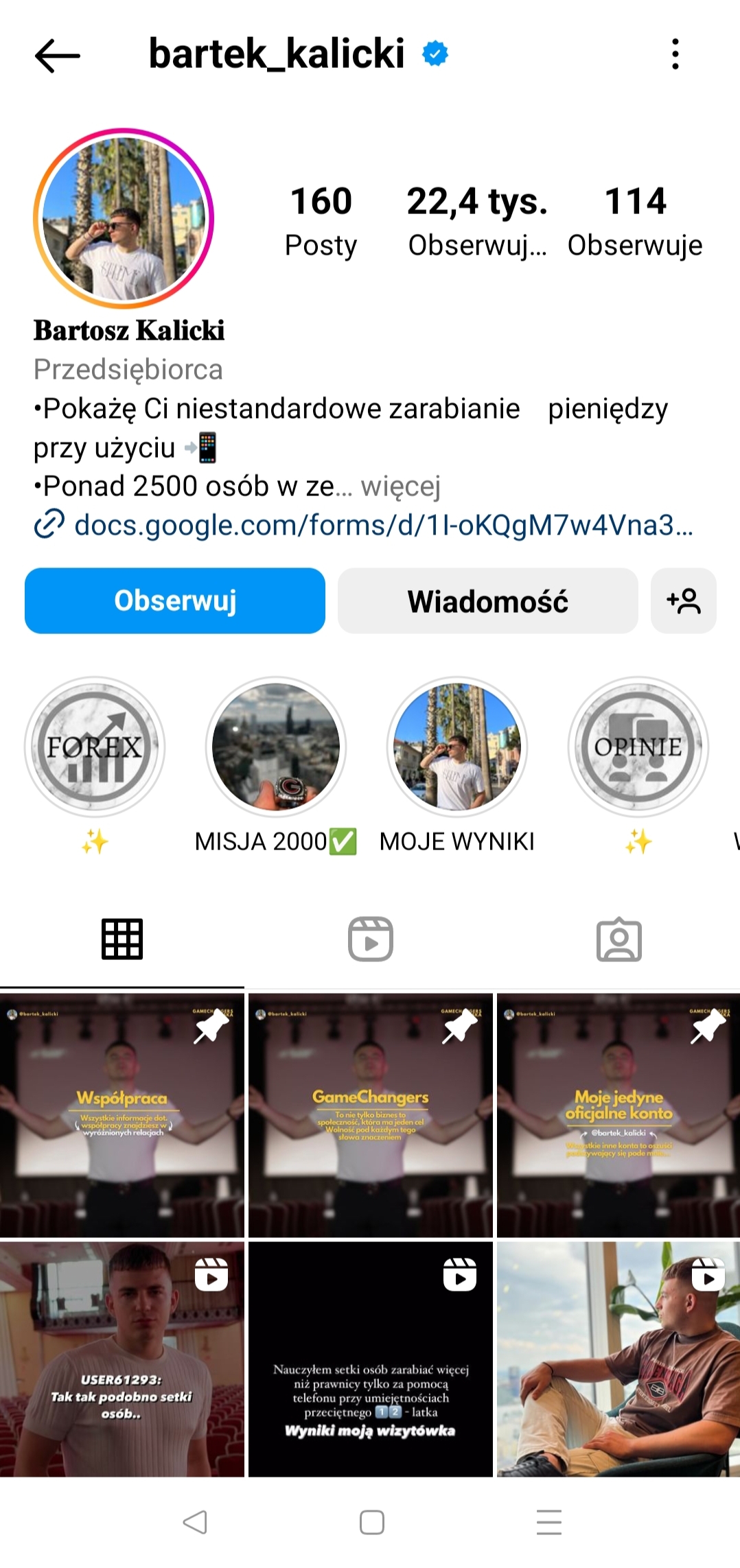Open the FOREX story highlight
This screenshot has height=1568, width=740.
click(x=95, y=747)
